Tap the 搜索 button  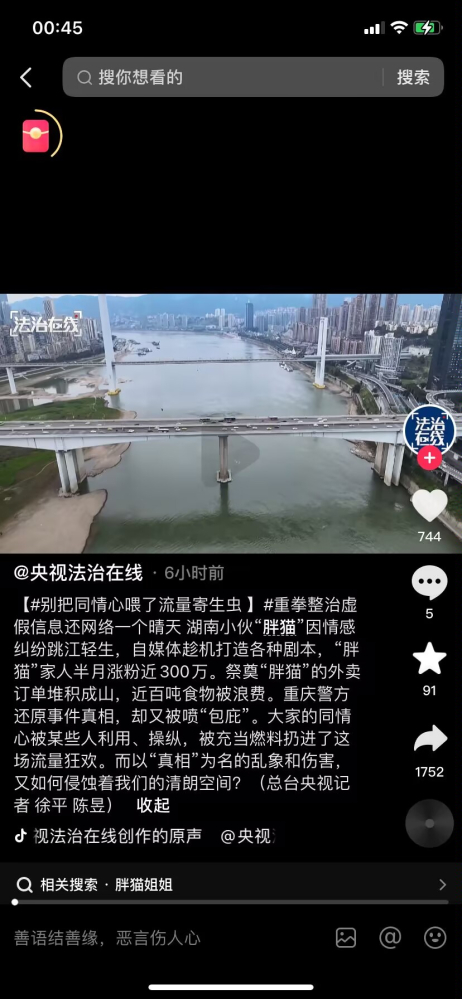(413, 78)
